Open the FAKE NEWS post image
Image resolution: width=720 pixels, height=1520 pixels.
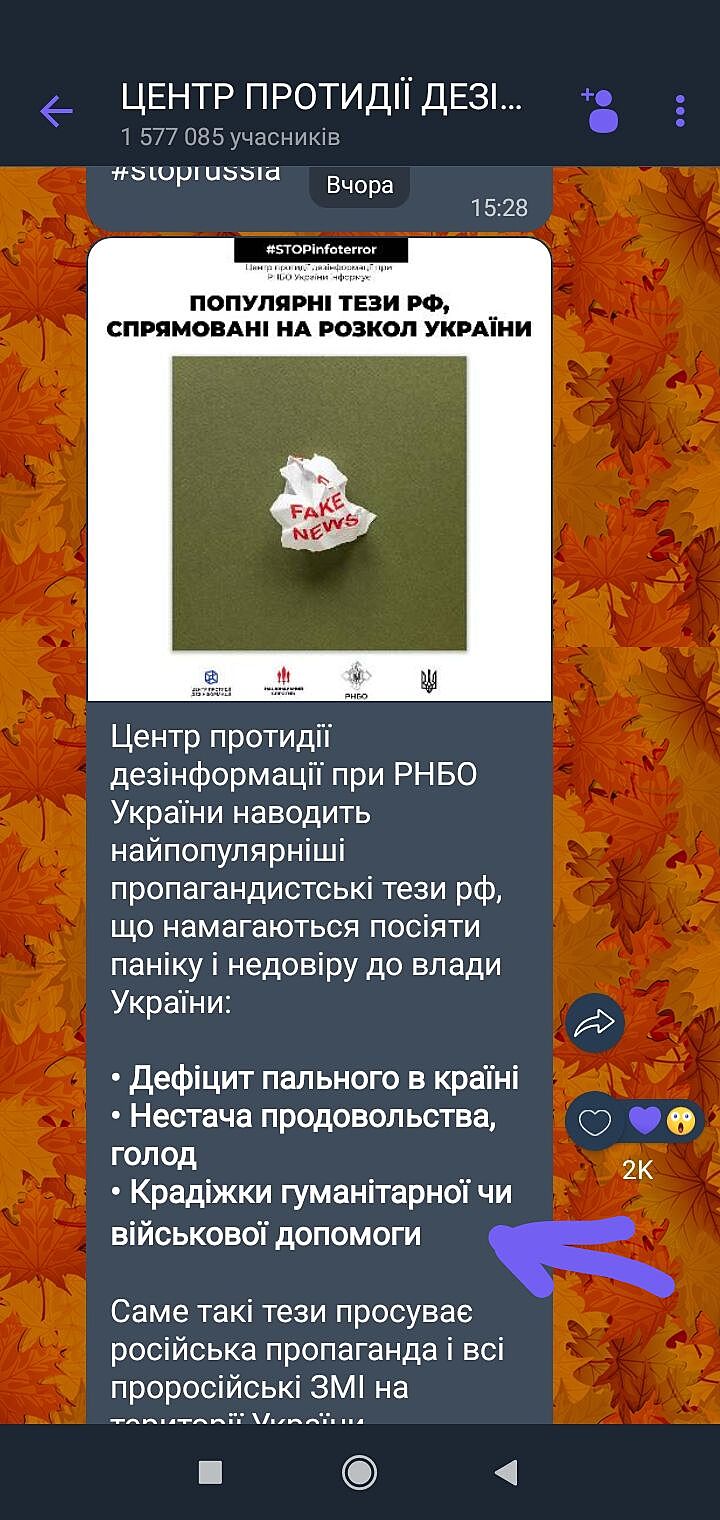point(319,470)
